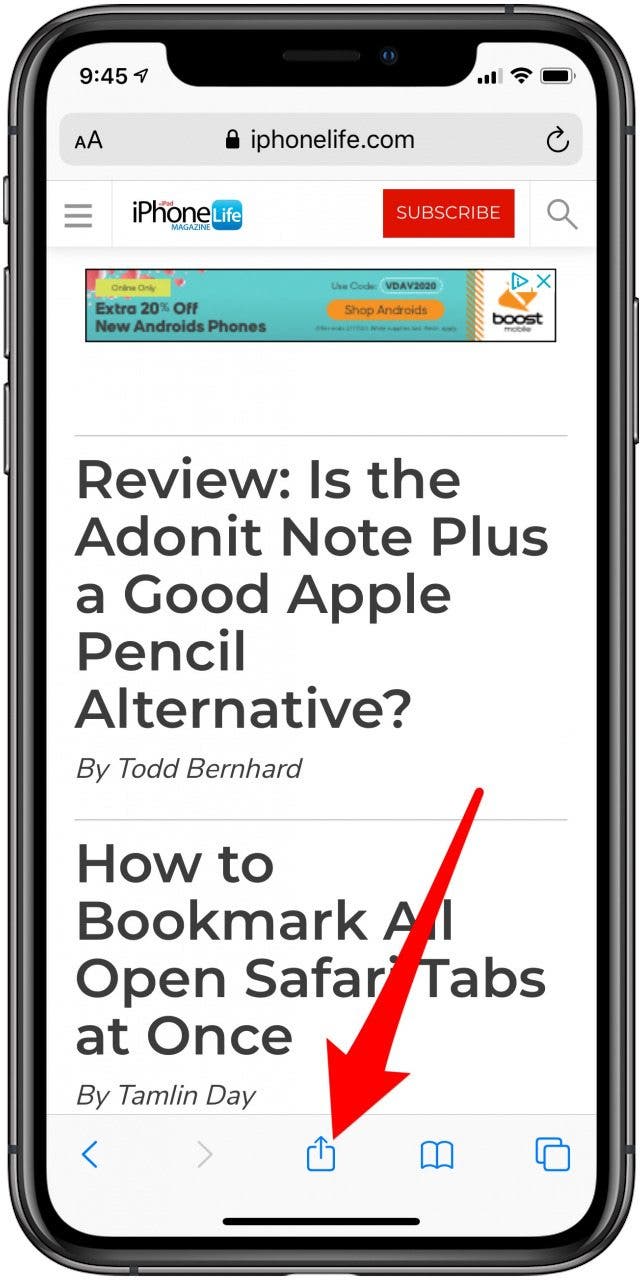Tap the red Subscribe button
Image resolution: width=642 pixels, height=1280 pixels.
[x=448, y=213]
